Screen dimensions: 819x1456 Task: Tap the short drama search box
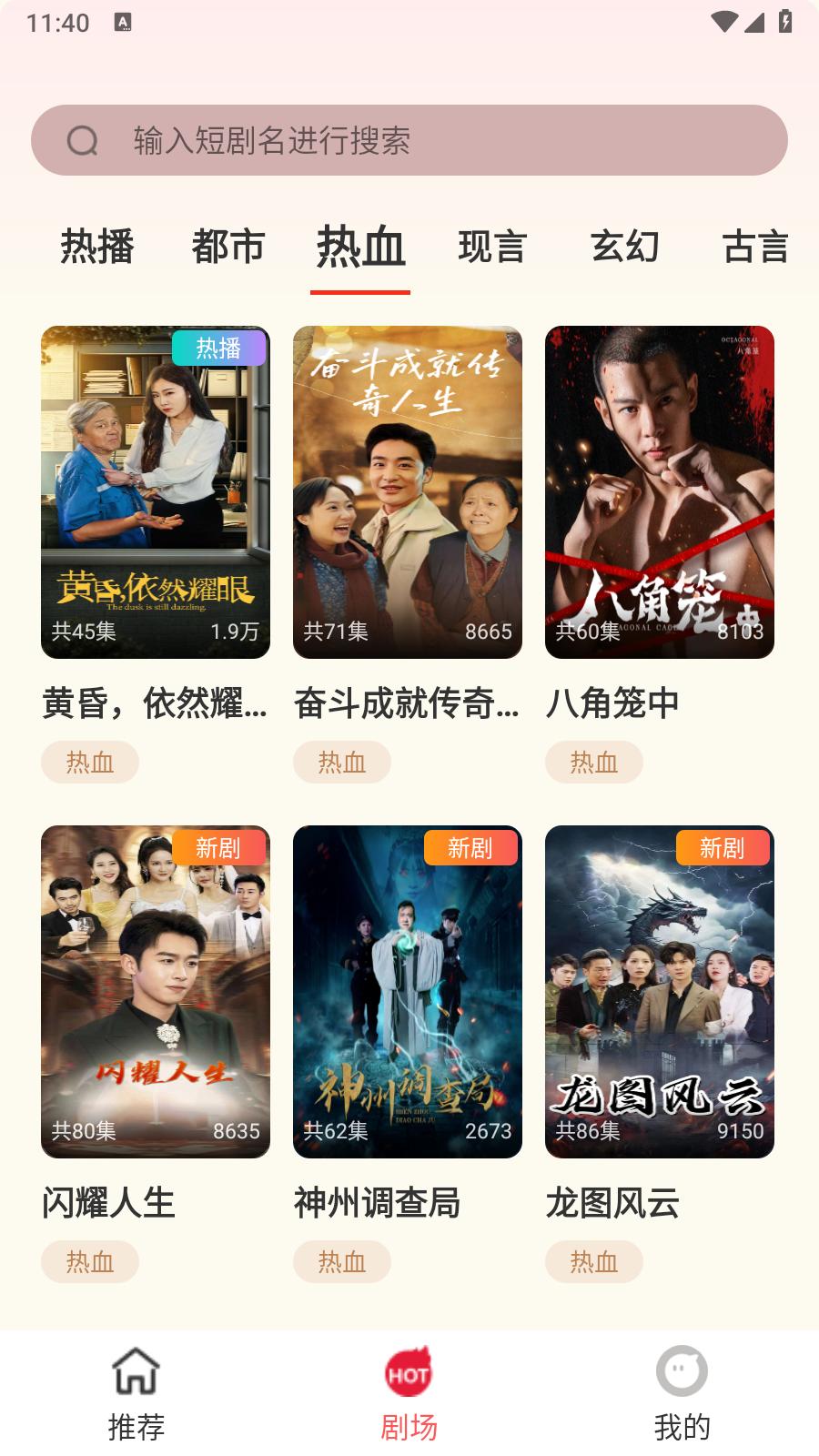[409, 140]
